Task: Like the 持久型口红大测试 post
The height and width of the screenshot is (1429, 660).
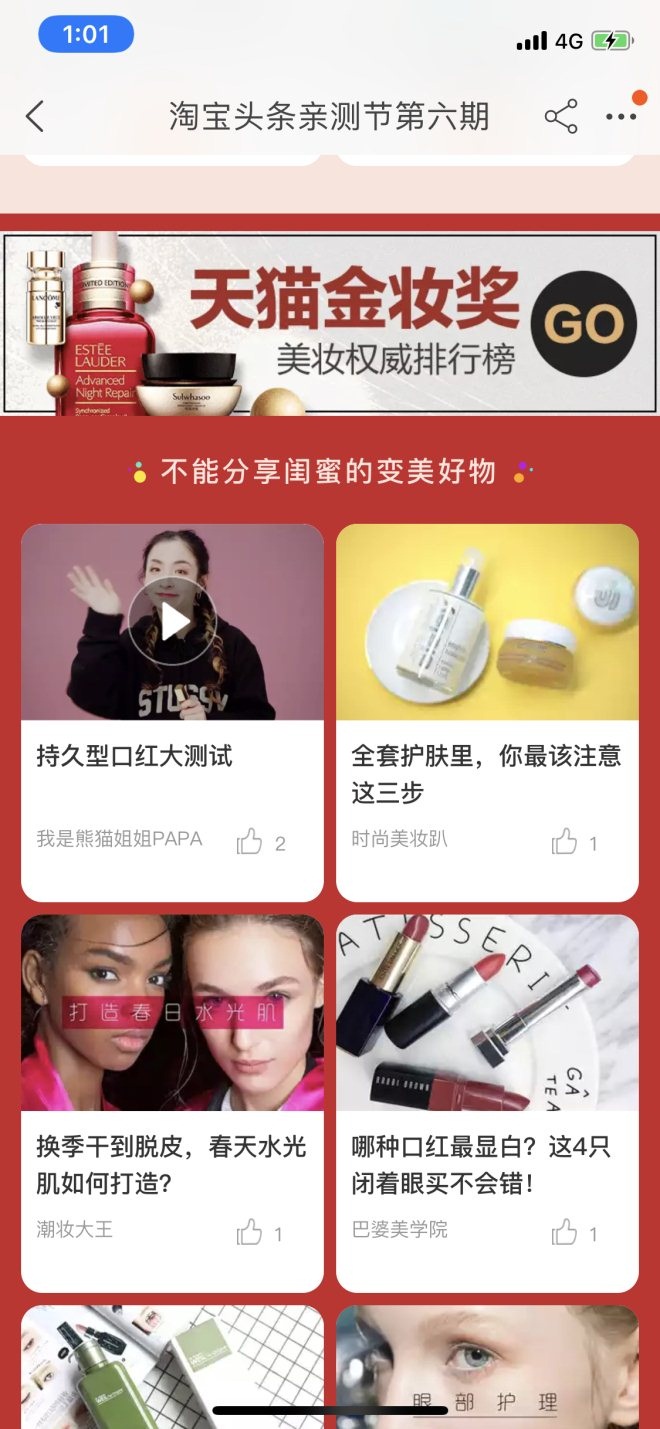Action: [250, 842]
